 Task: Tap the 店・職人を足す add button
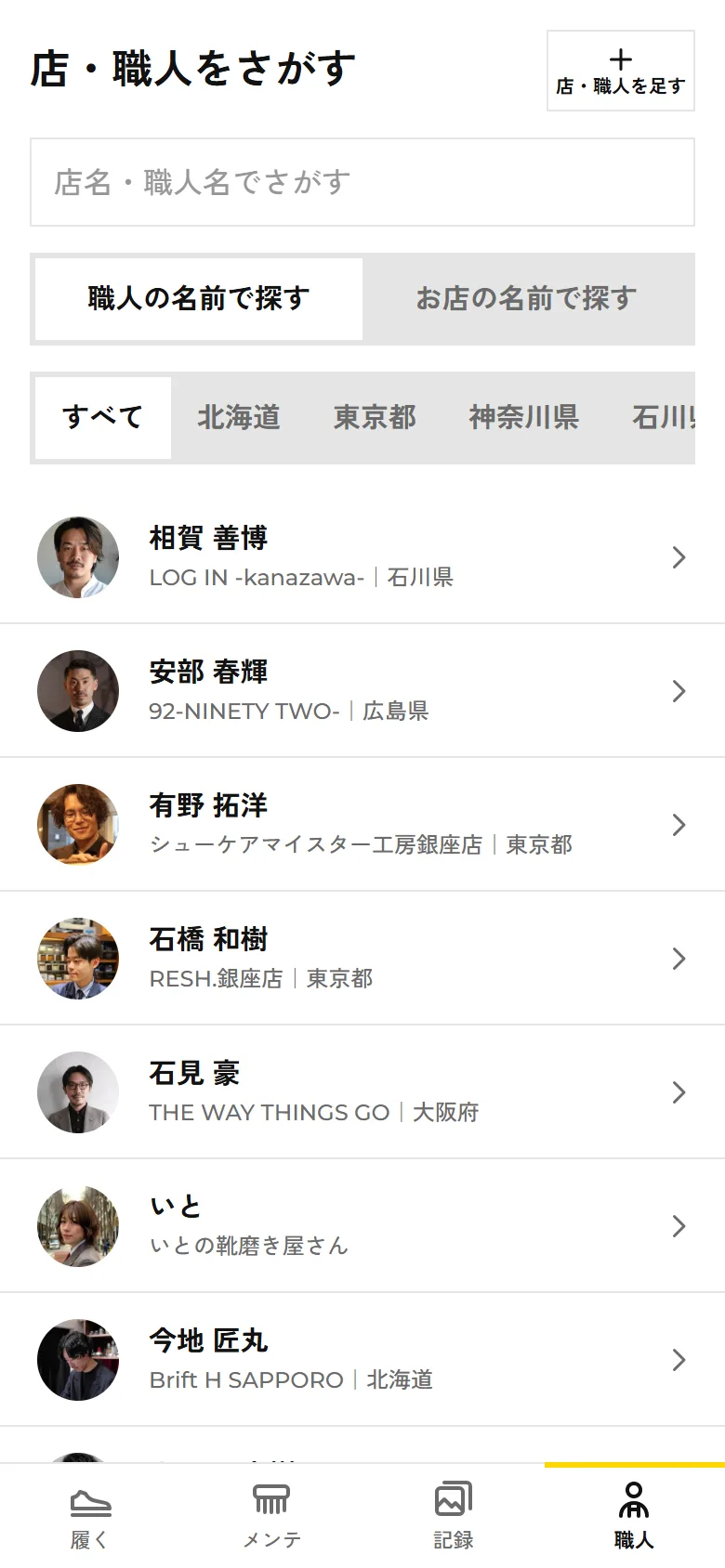click(x=621, y=71)
